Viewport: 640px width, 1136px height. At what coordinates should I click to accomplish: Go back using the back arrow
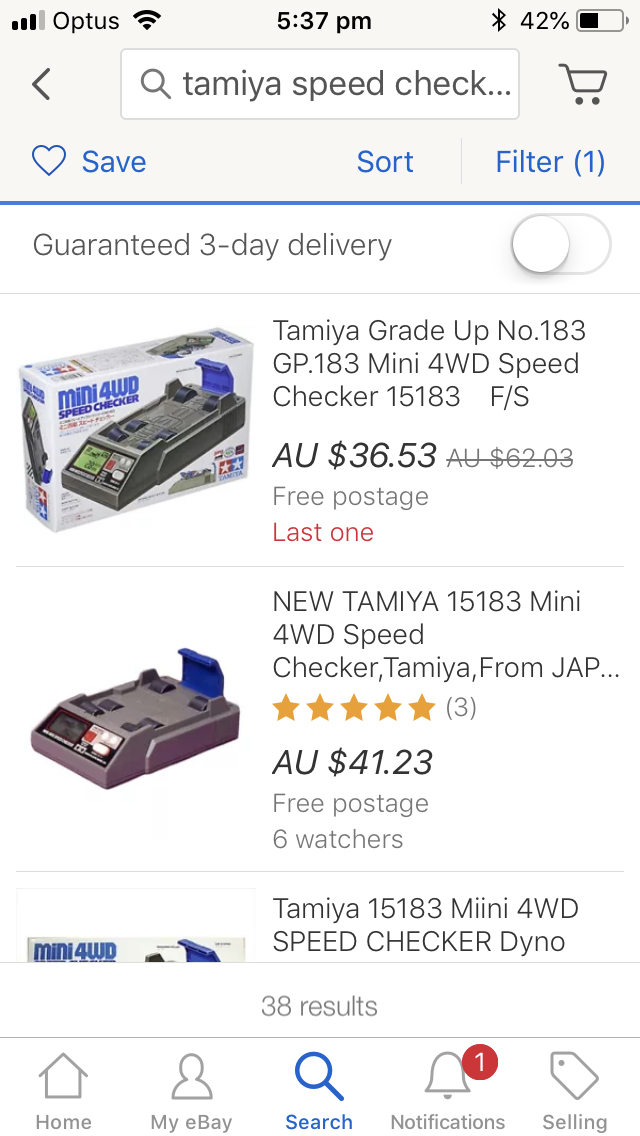pos(41,84)
